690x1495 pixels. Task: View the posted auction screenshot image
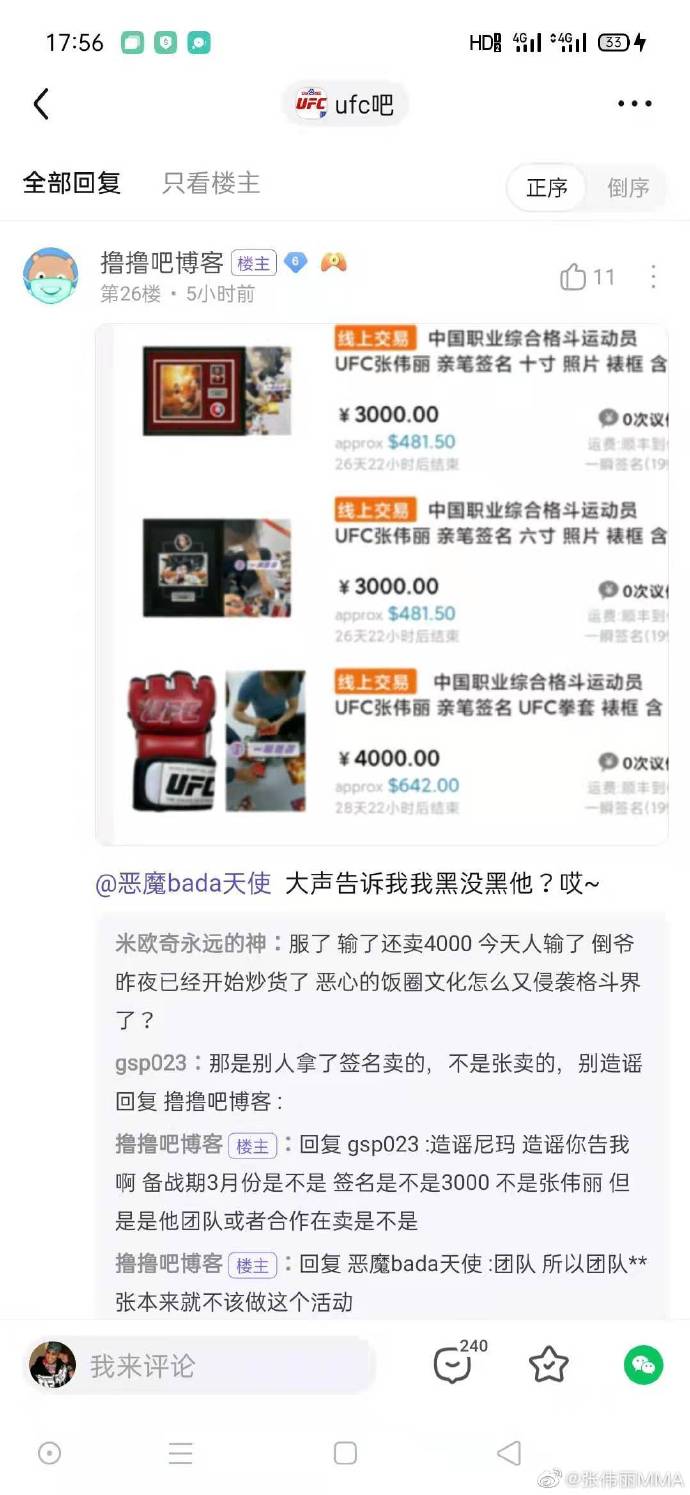click(x=382, y=583)
